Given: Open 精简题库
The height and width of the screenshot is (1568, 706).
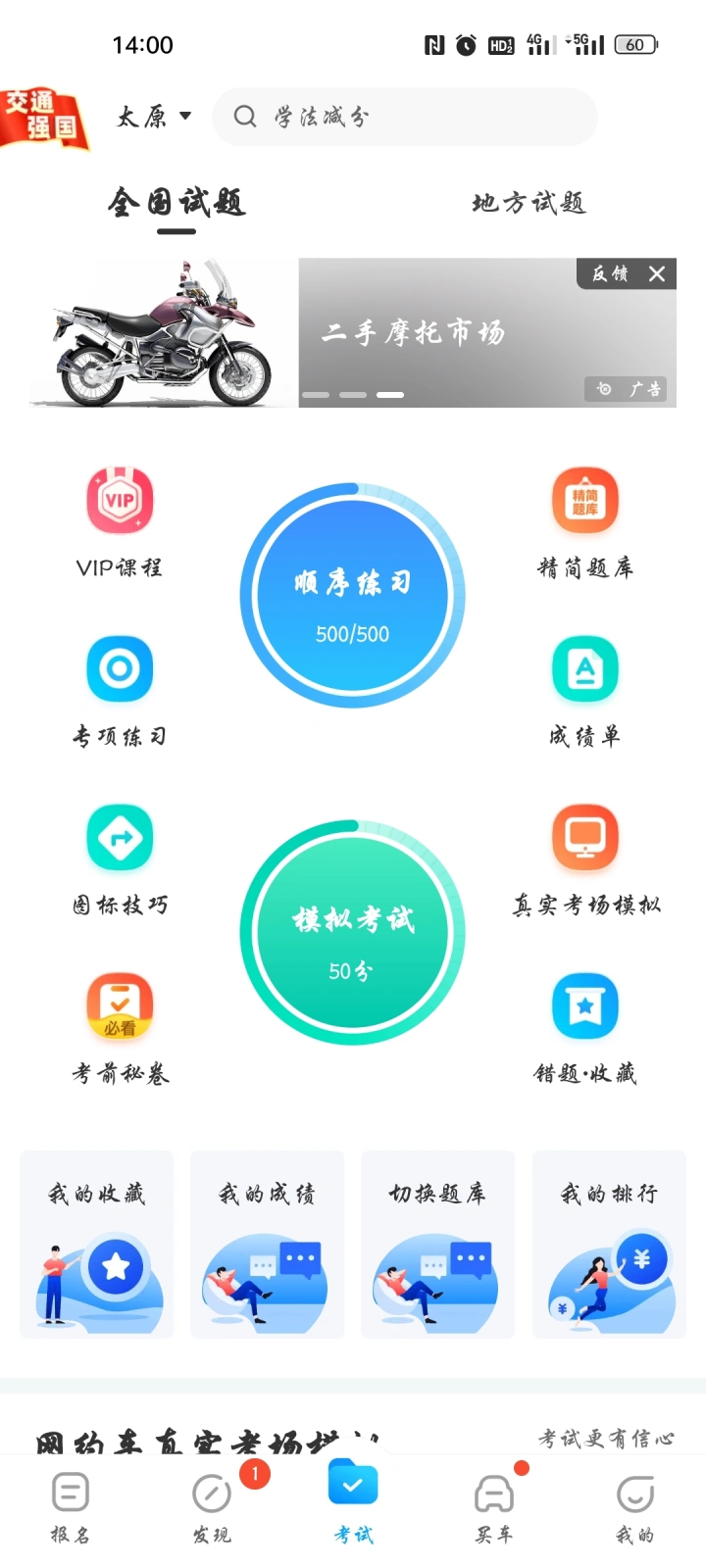Looking at the screenshot, I should coord(584,521).
